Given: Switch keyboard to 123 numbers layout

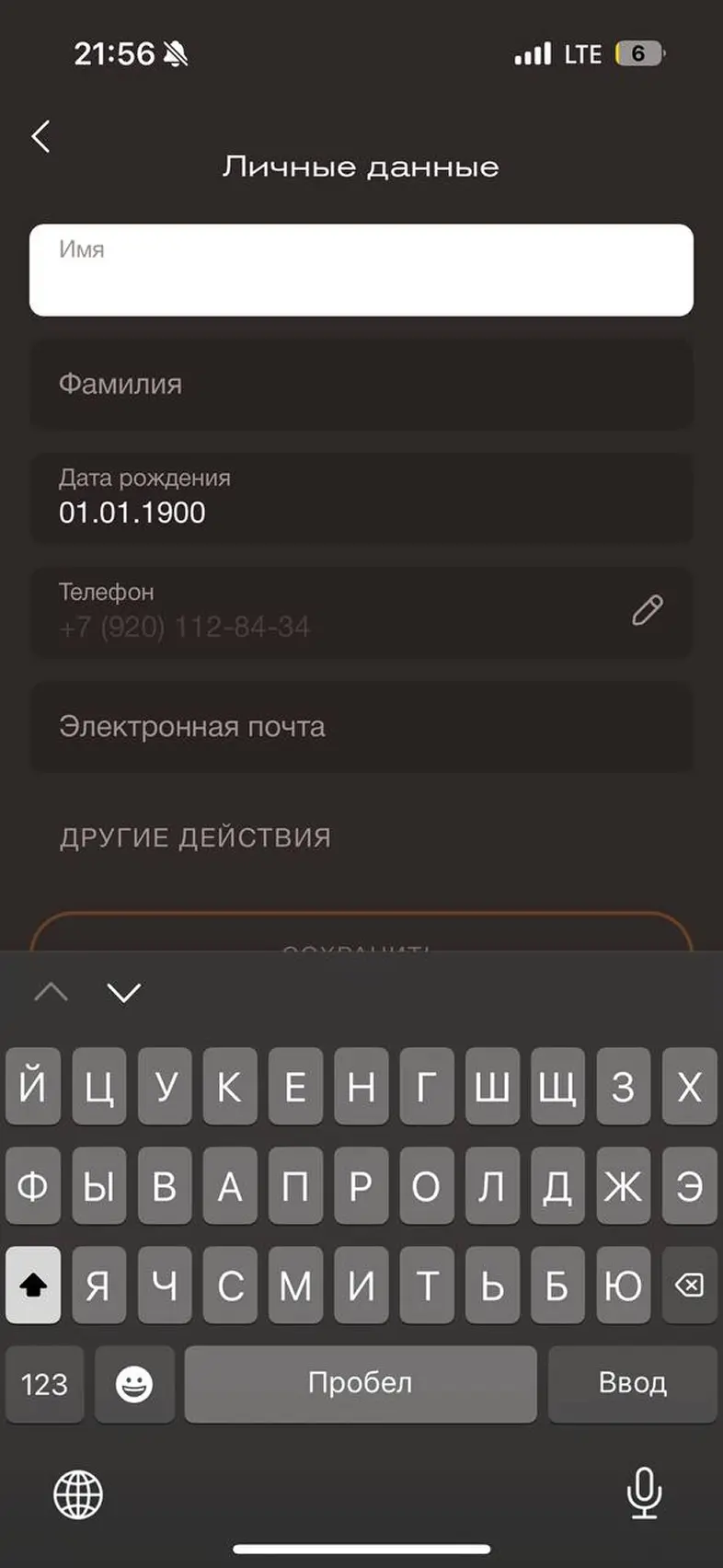Looking at the screenshot, I should pos(44,1384).
